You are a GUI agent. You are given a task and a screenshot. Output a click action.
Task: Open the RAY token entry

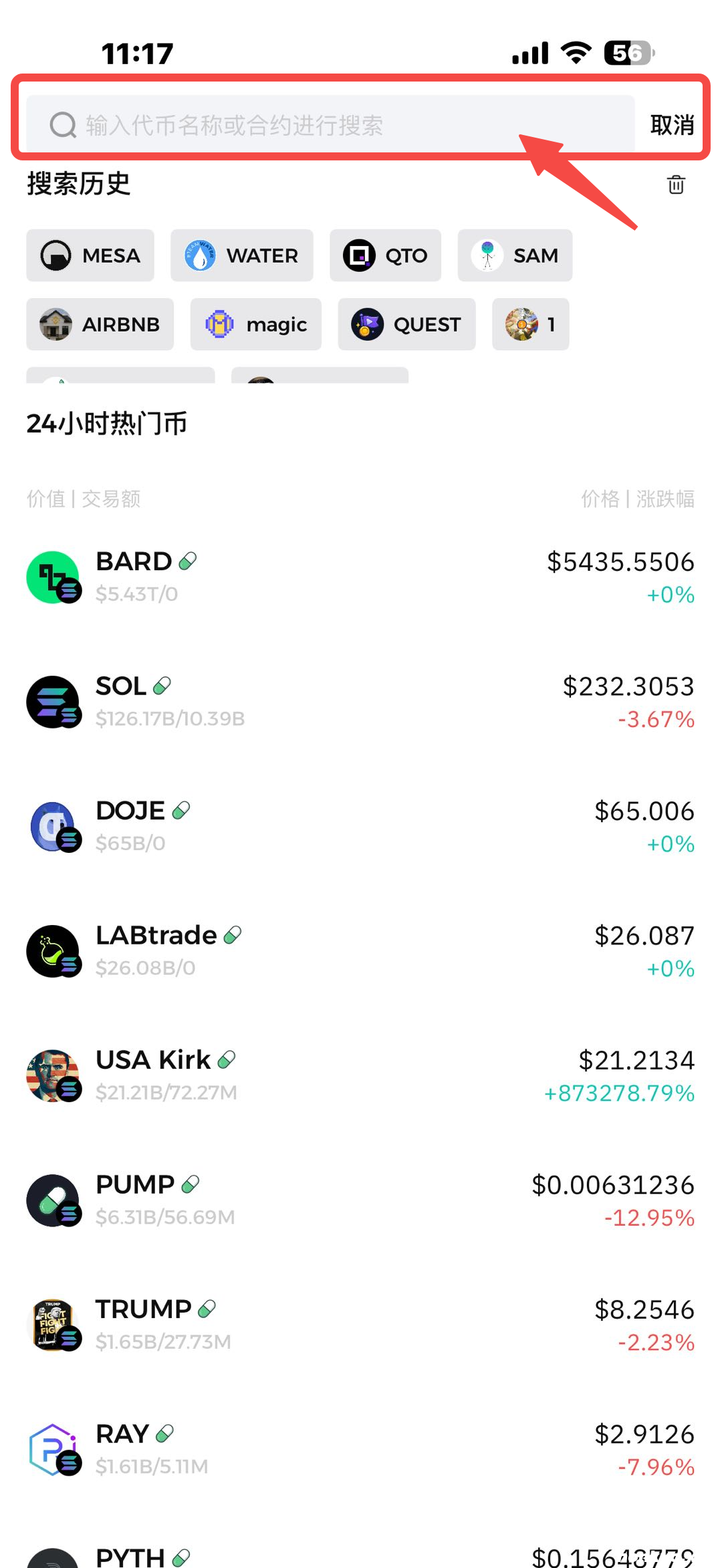pos(361,1449)
